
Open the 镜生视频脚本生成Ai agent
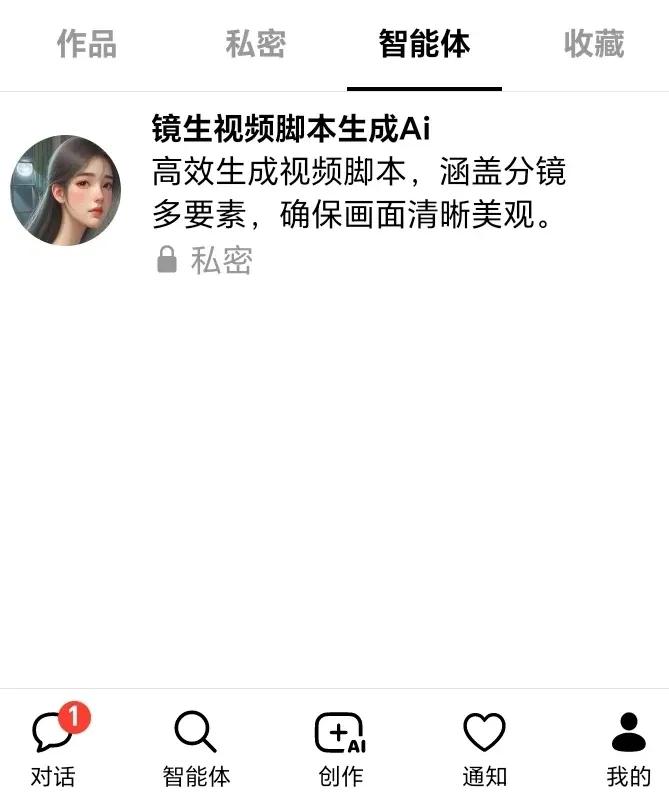point(290,129)
